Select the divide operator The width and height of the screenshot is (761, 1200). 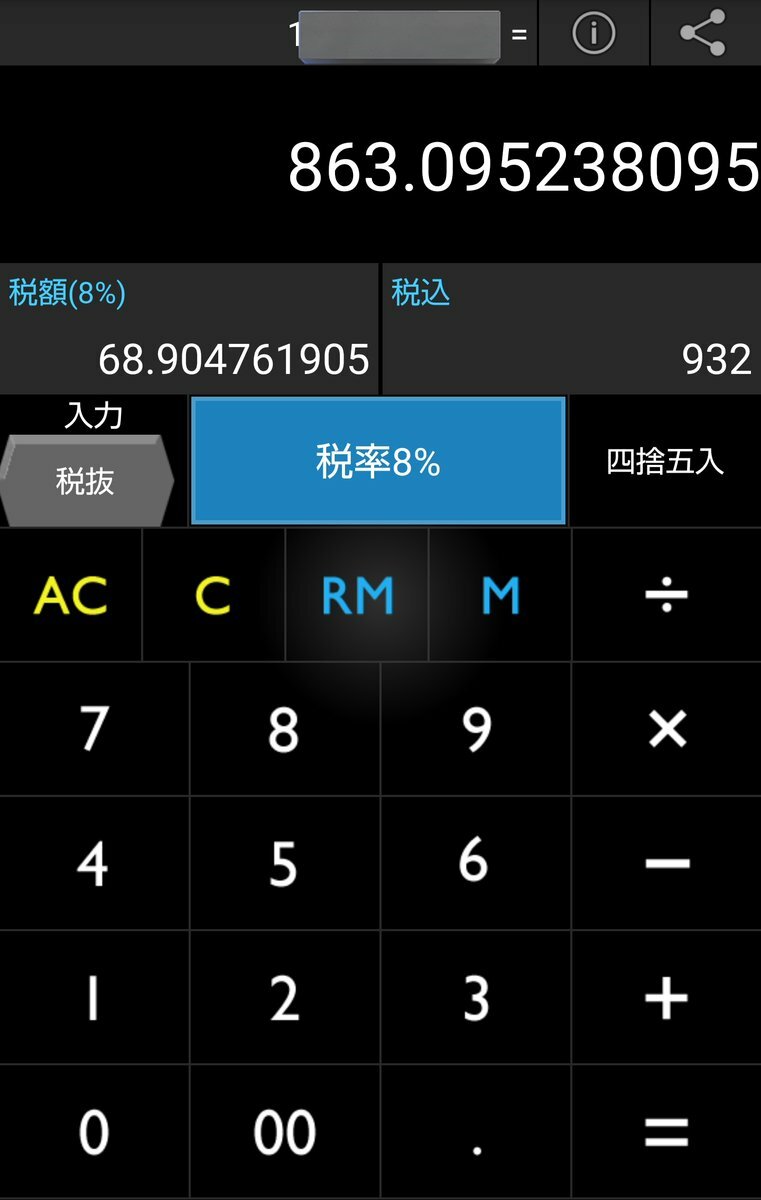[666, 596]
